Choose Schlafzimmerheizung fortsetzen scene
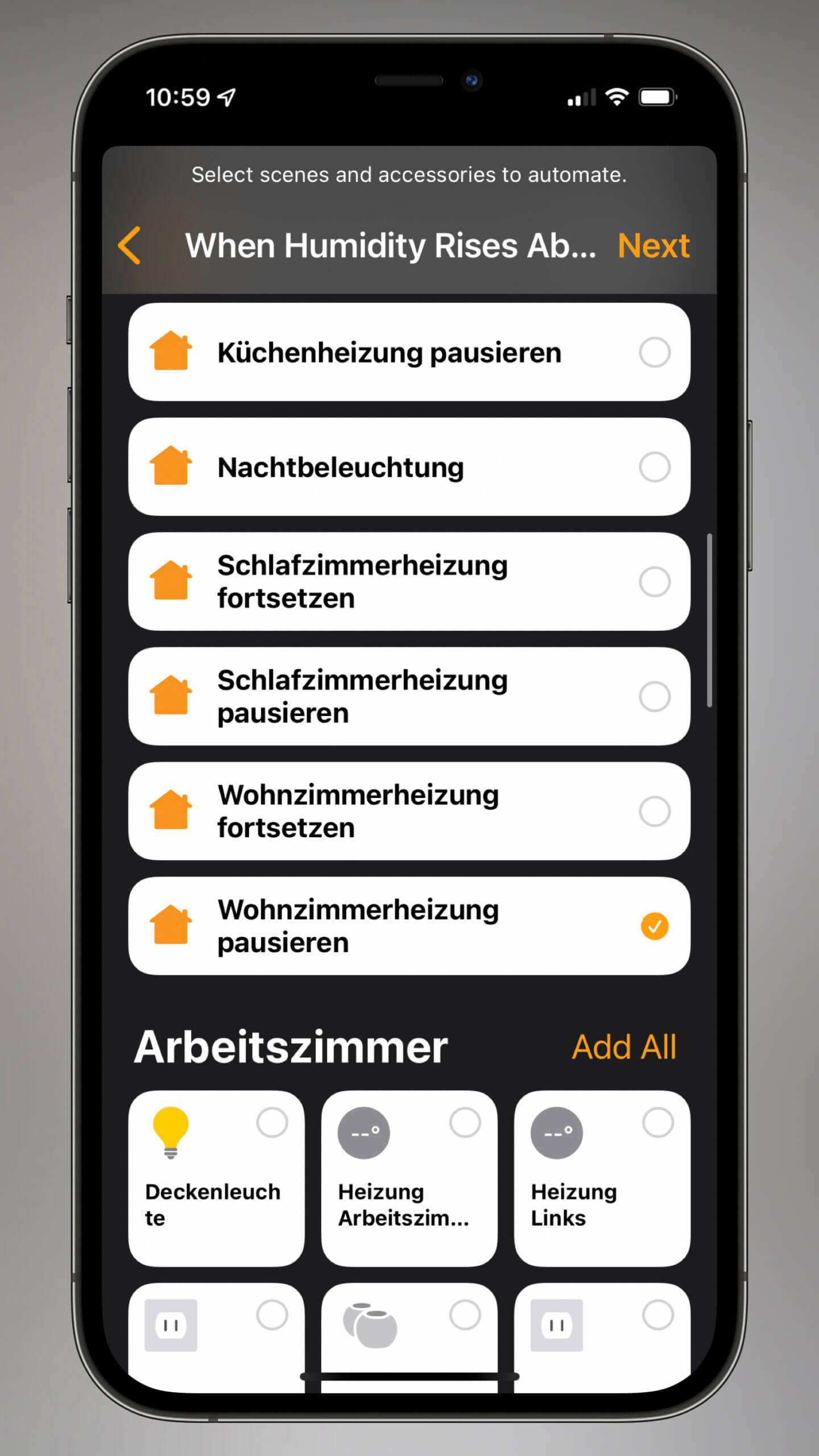The image size is (819, 1456). (409, 581)
